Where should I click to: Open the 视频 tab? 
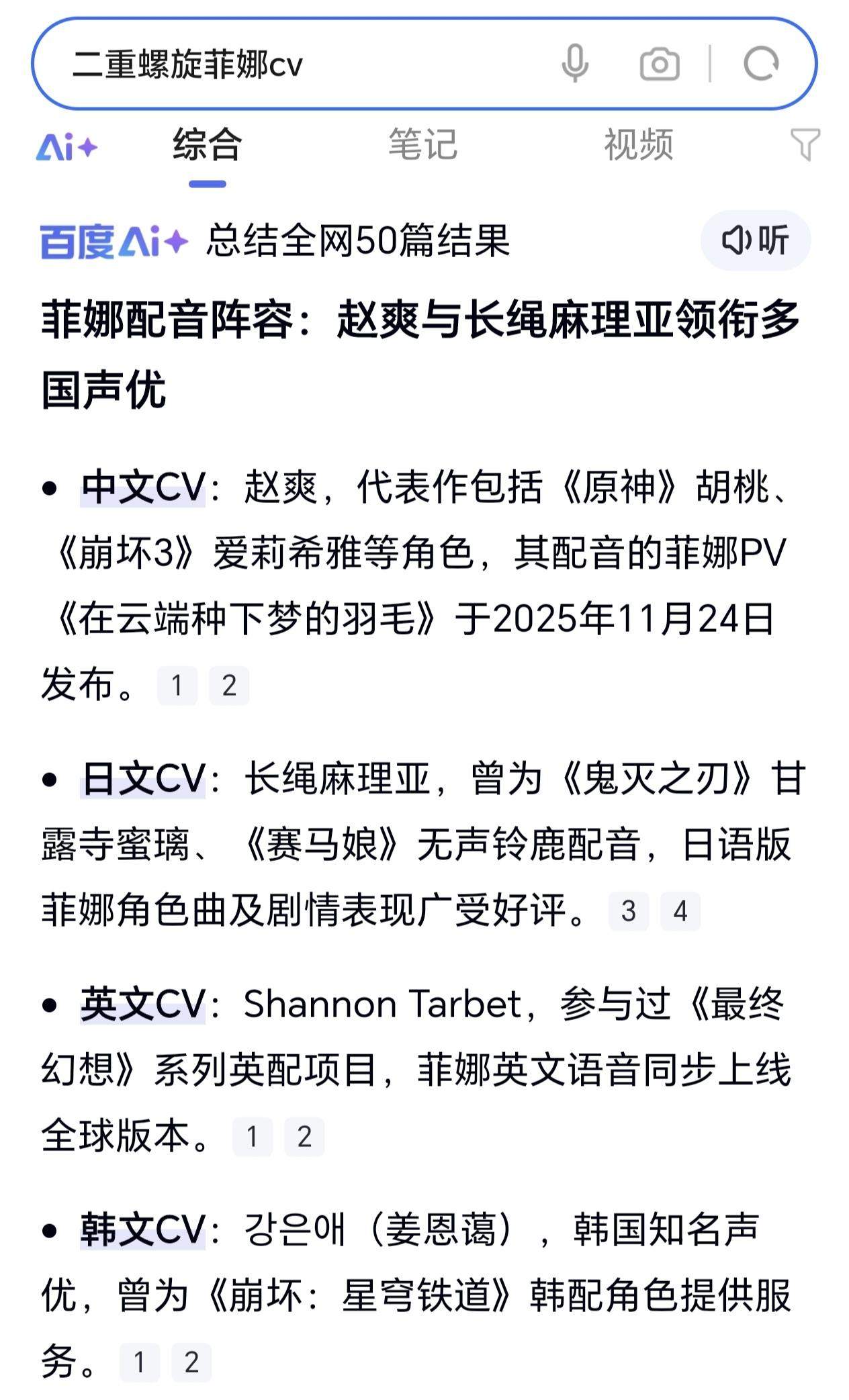[638, 145]
